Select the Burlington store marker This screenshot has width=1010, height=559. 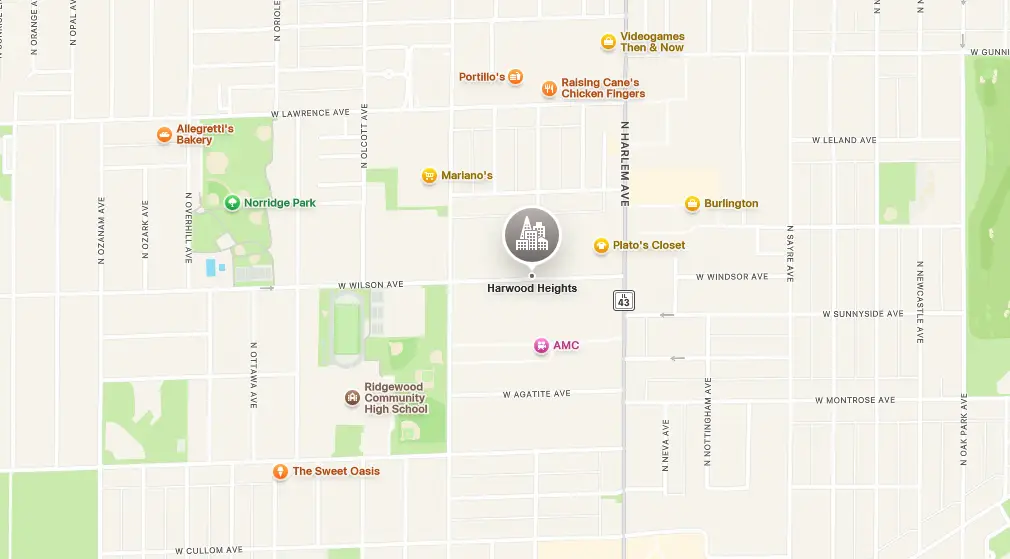pyautogui.click(x=692, y=204)
